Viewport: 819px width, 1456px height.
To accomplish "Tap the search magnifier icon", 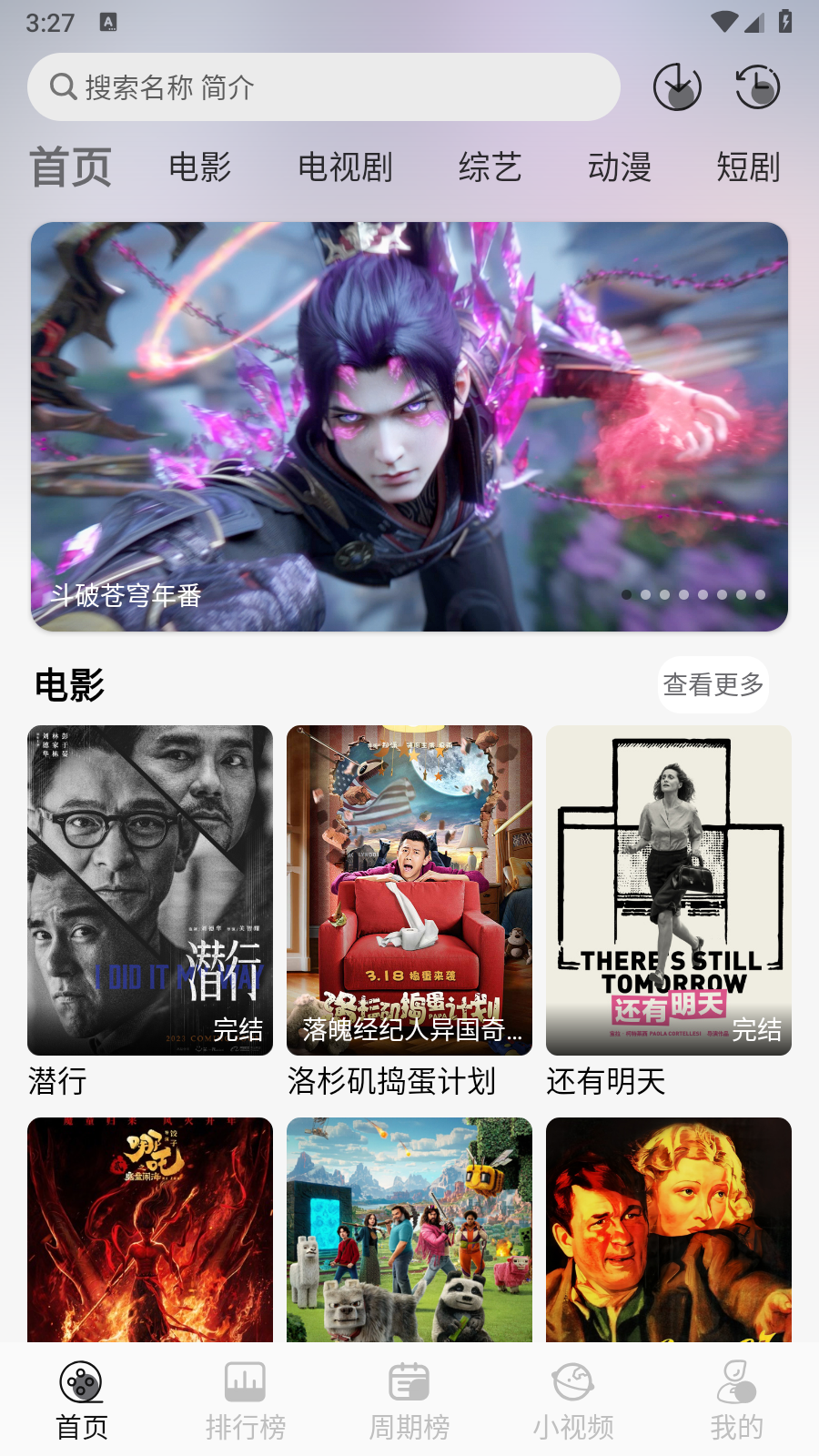I will pyautogui.click(x=62, y=86).
